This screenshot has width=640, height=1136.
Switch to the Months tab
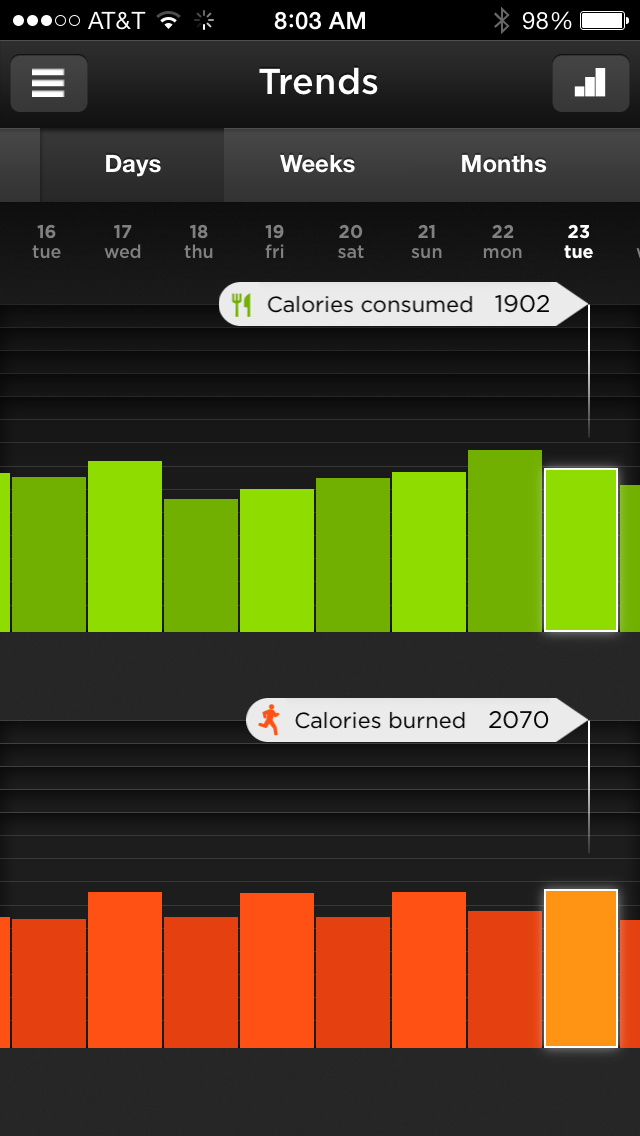point(503,164)
